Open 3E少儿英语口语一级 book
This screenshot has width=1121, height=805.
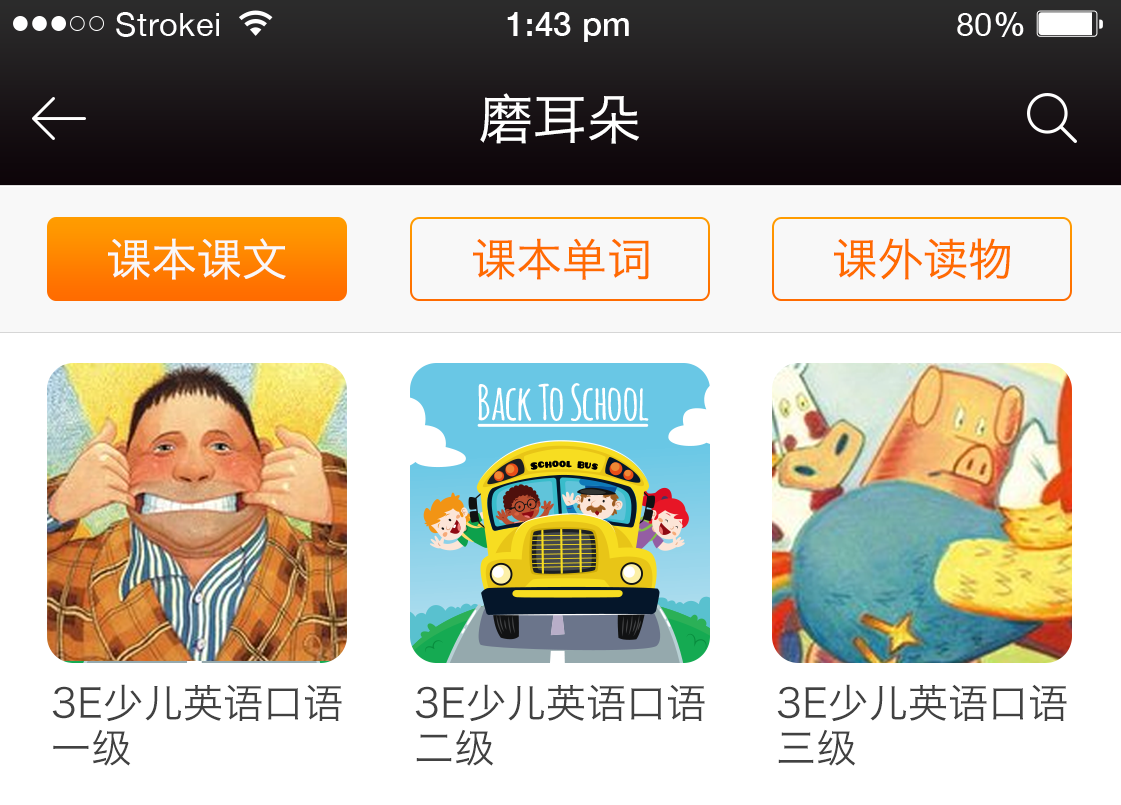click(x=197, y=513)
